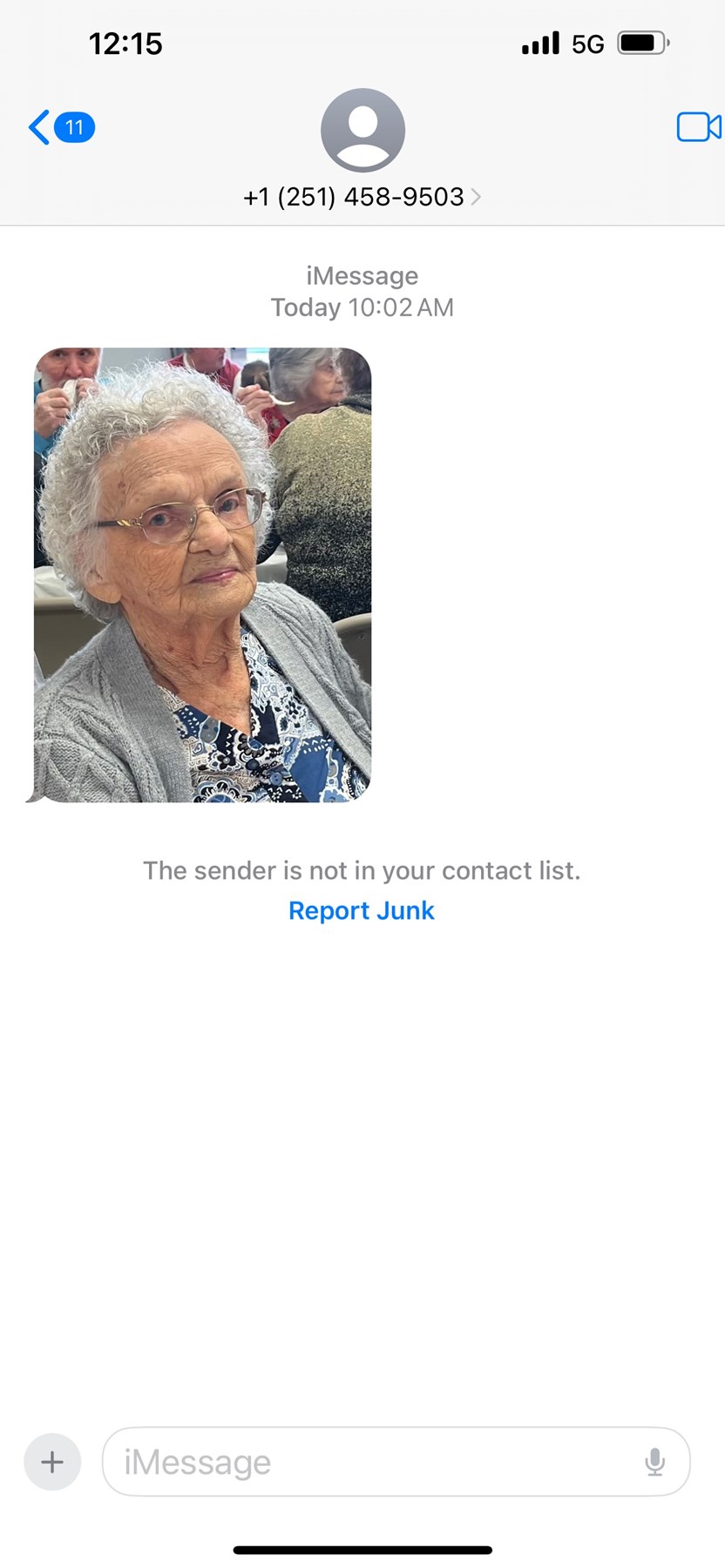Activate voice dictation in the message field
Viewport: 725px width, 1568px height.
655,1462
